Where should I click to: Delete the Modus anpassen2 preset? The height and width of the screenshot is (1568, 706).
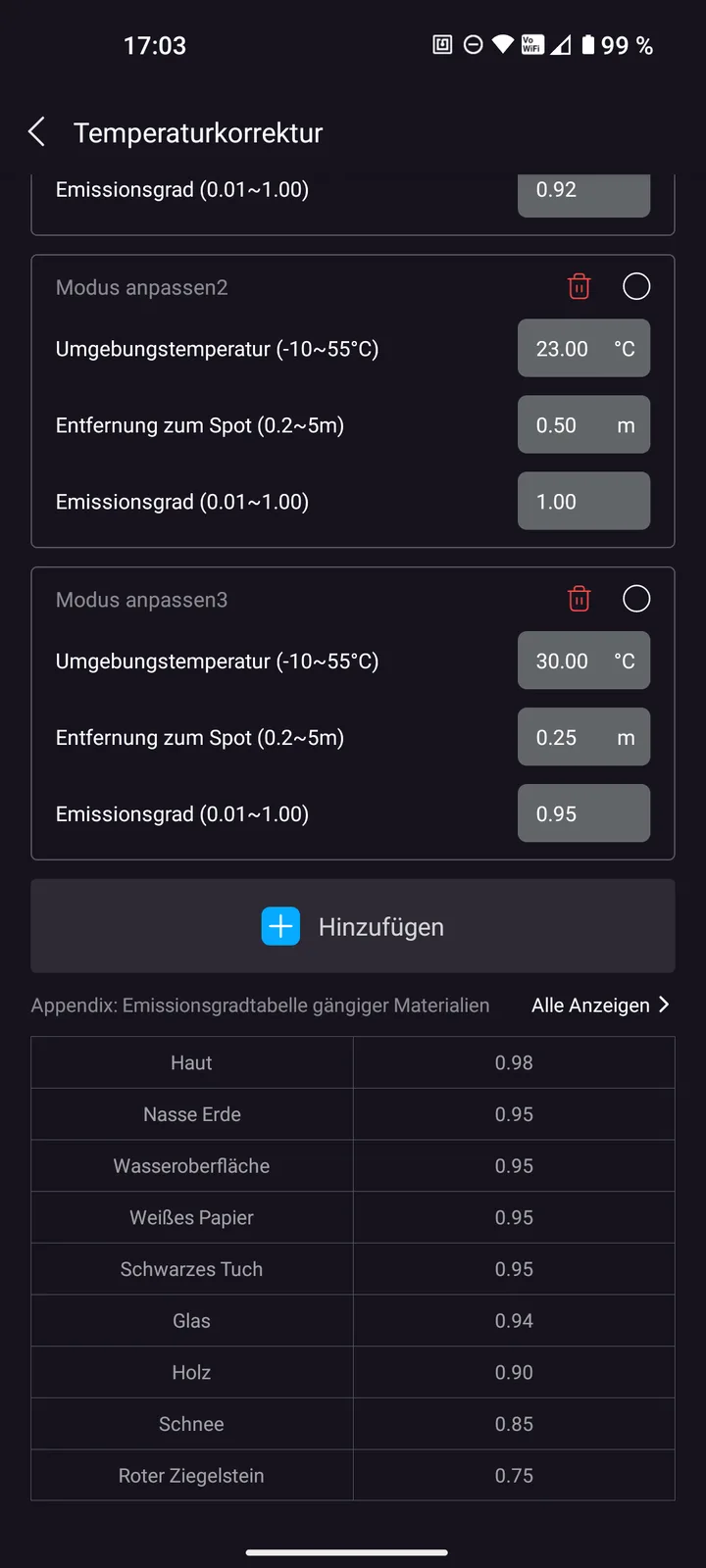580,286
